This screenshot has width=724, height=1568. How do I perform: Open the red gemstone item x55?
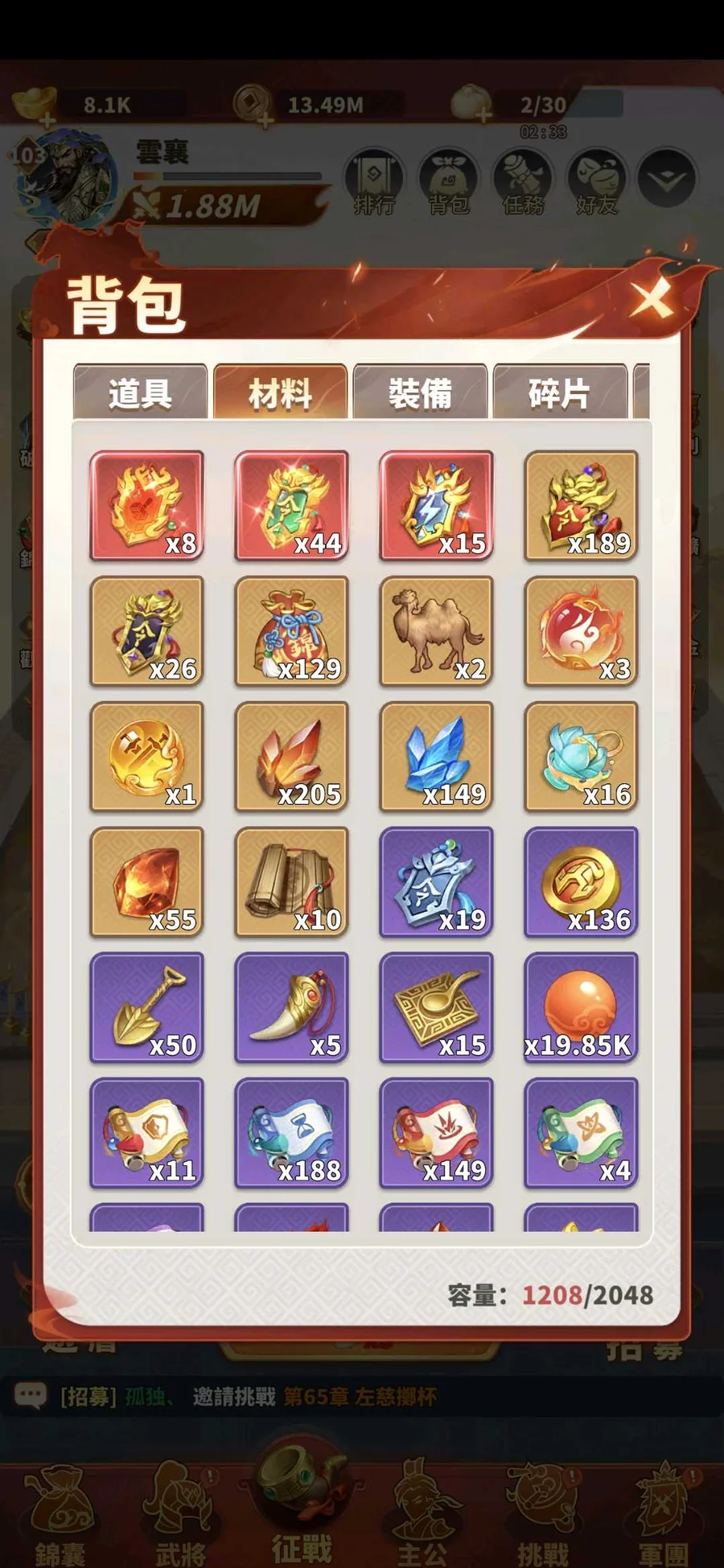click(146, 882)
